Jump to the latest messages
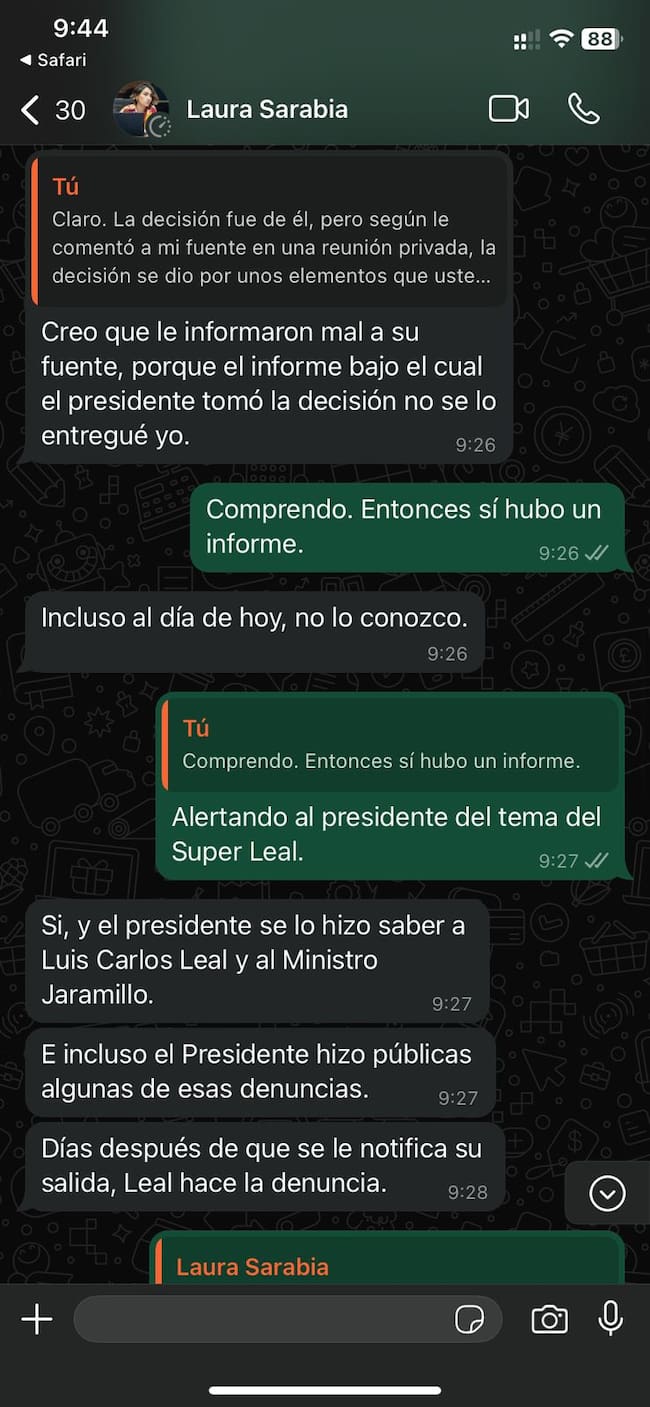 coord(607,1193)
